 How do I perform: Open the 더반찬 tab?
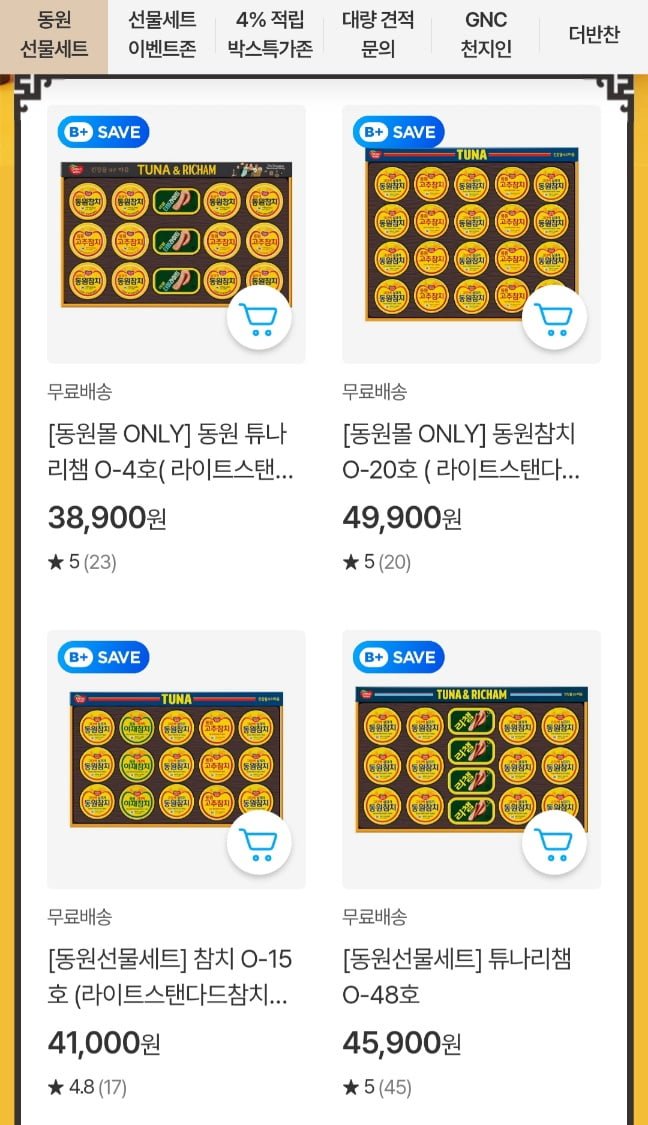pos(594,34)
